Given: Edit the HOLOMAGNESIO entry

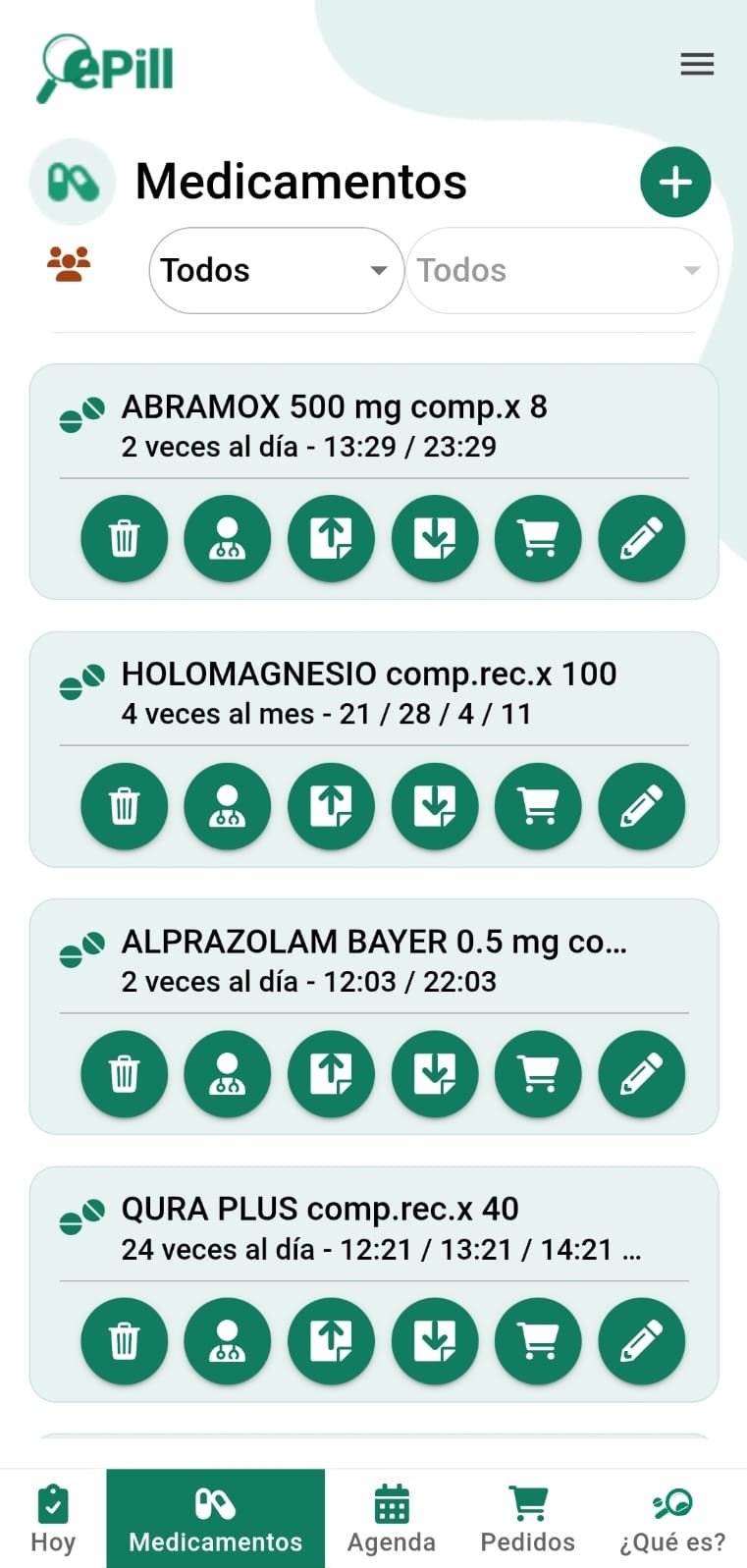Looking at the screenshot, I should click(x=642, y=806).
